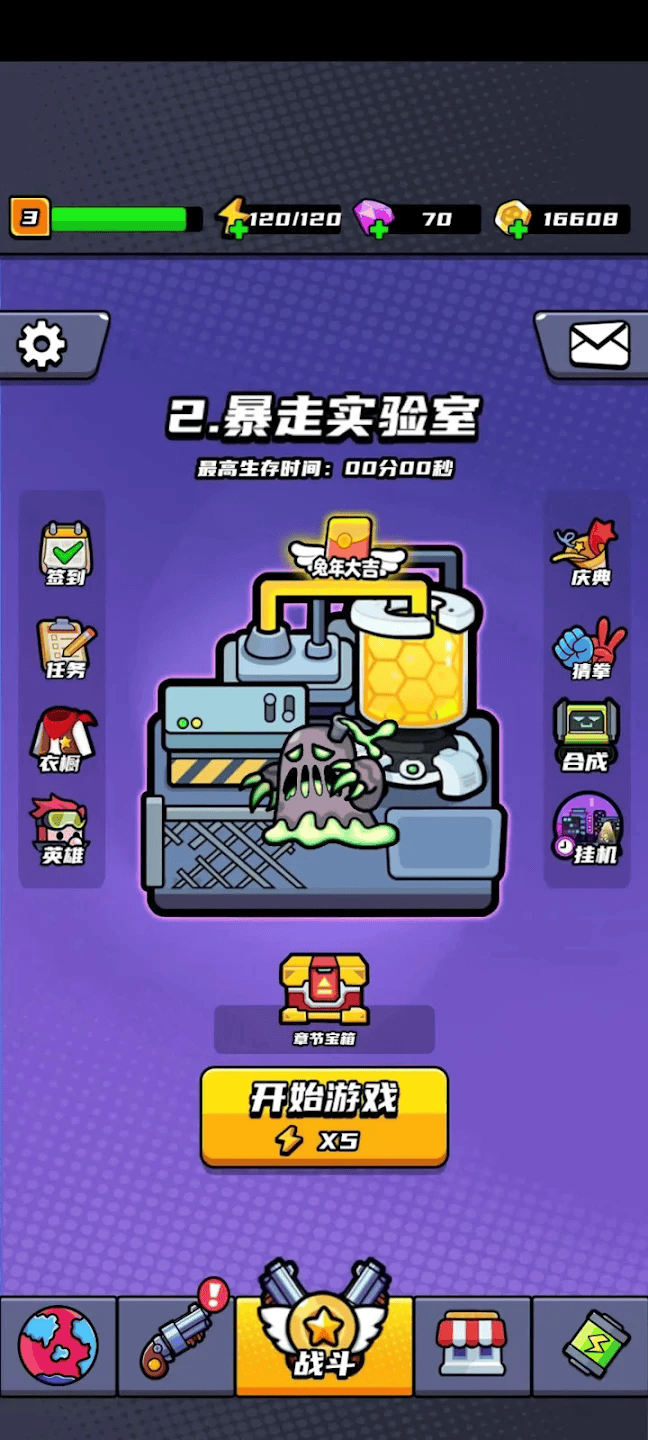Open the 任务 tasks list

pyautogui.click(x=65, y=649)
